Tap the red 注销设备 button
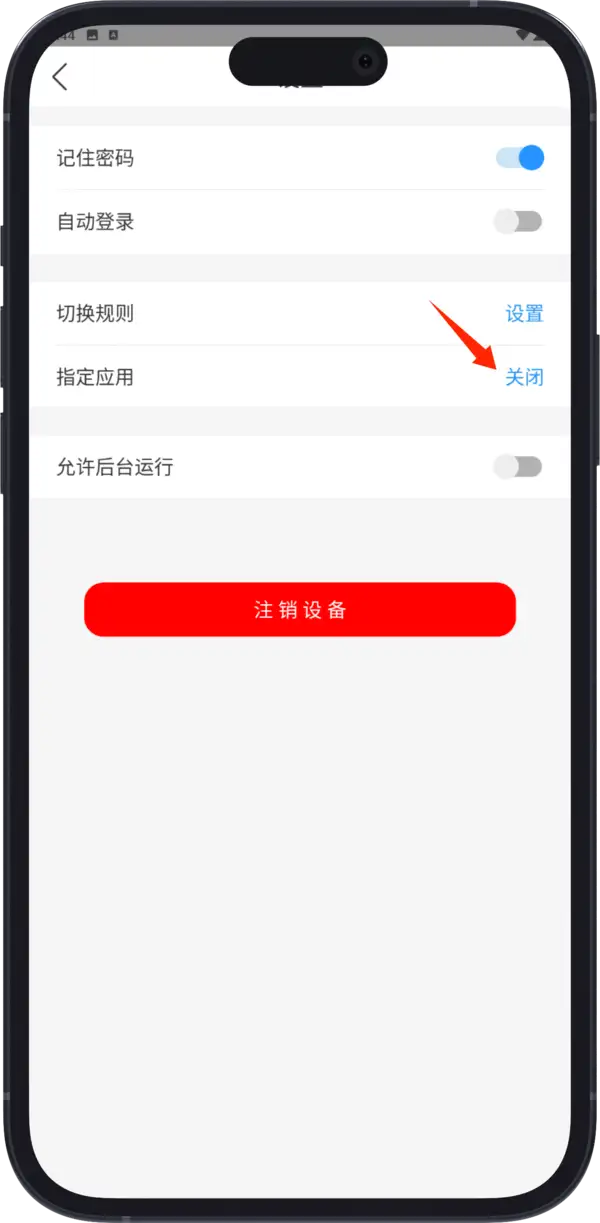This screenshot has height=1223, width=600. (x=300, y=610)
